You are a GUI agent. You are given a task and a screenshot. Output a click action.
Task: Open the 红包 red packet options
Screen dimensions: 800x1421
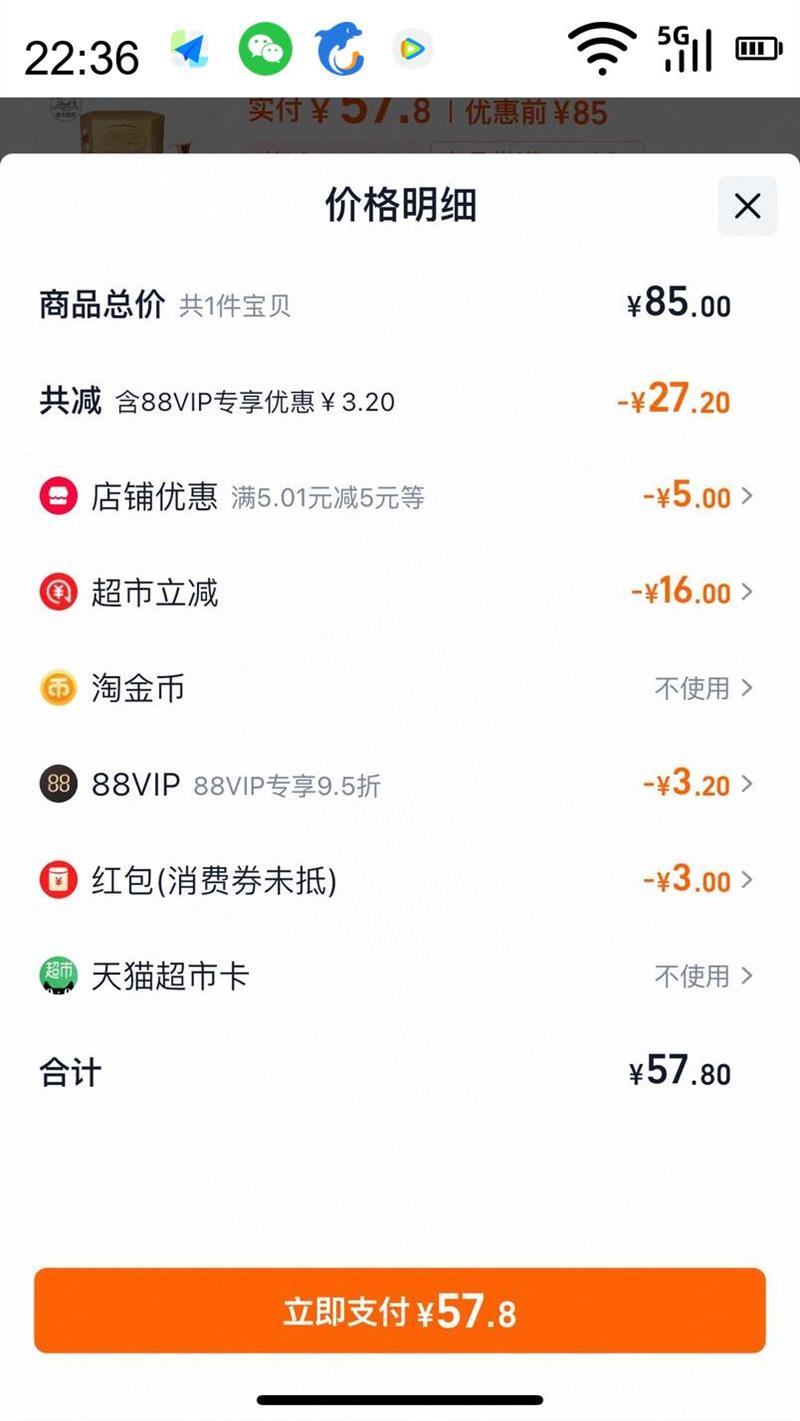point(400,880)
